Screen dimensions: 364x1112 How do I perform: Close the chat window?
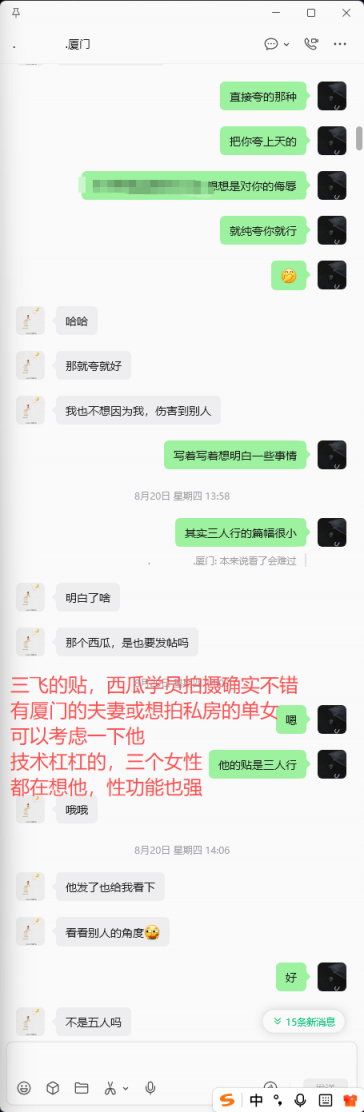coord(345,13)
